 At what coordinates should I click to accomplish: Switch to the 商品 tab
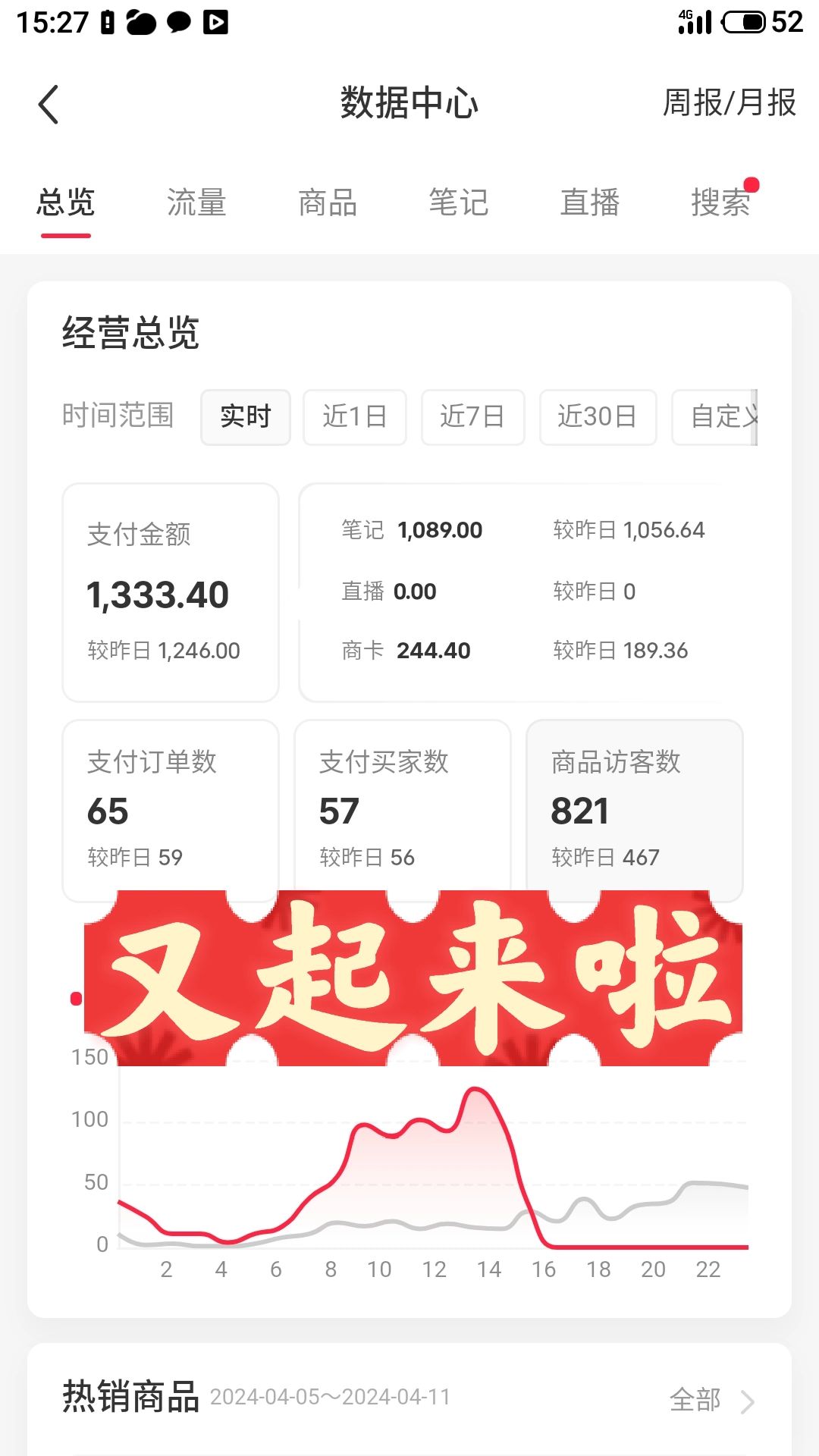point(328,203)
